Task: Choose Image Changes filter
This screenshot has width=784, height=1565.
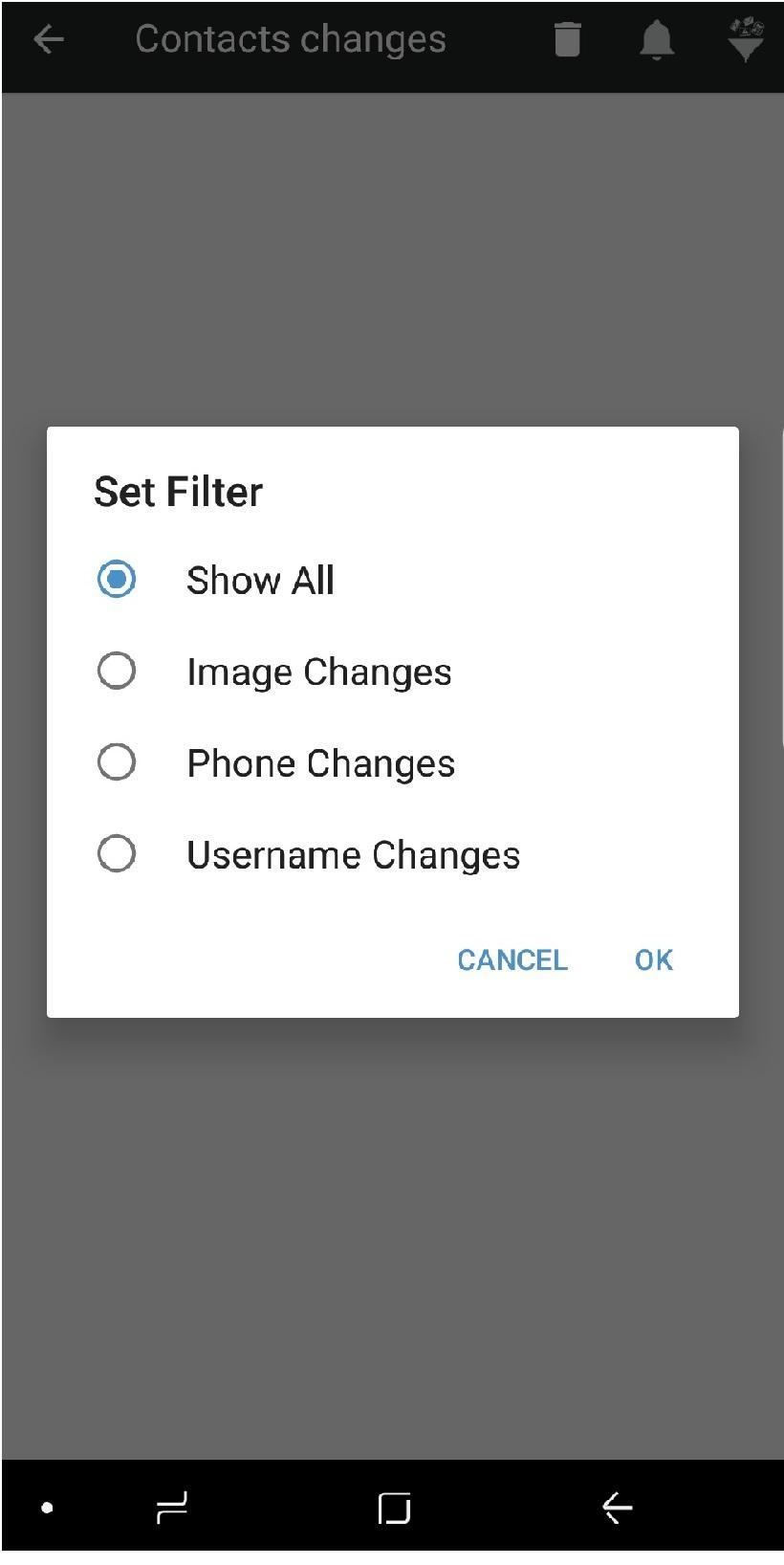Action: tap(117, 672)
